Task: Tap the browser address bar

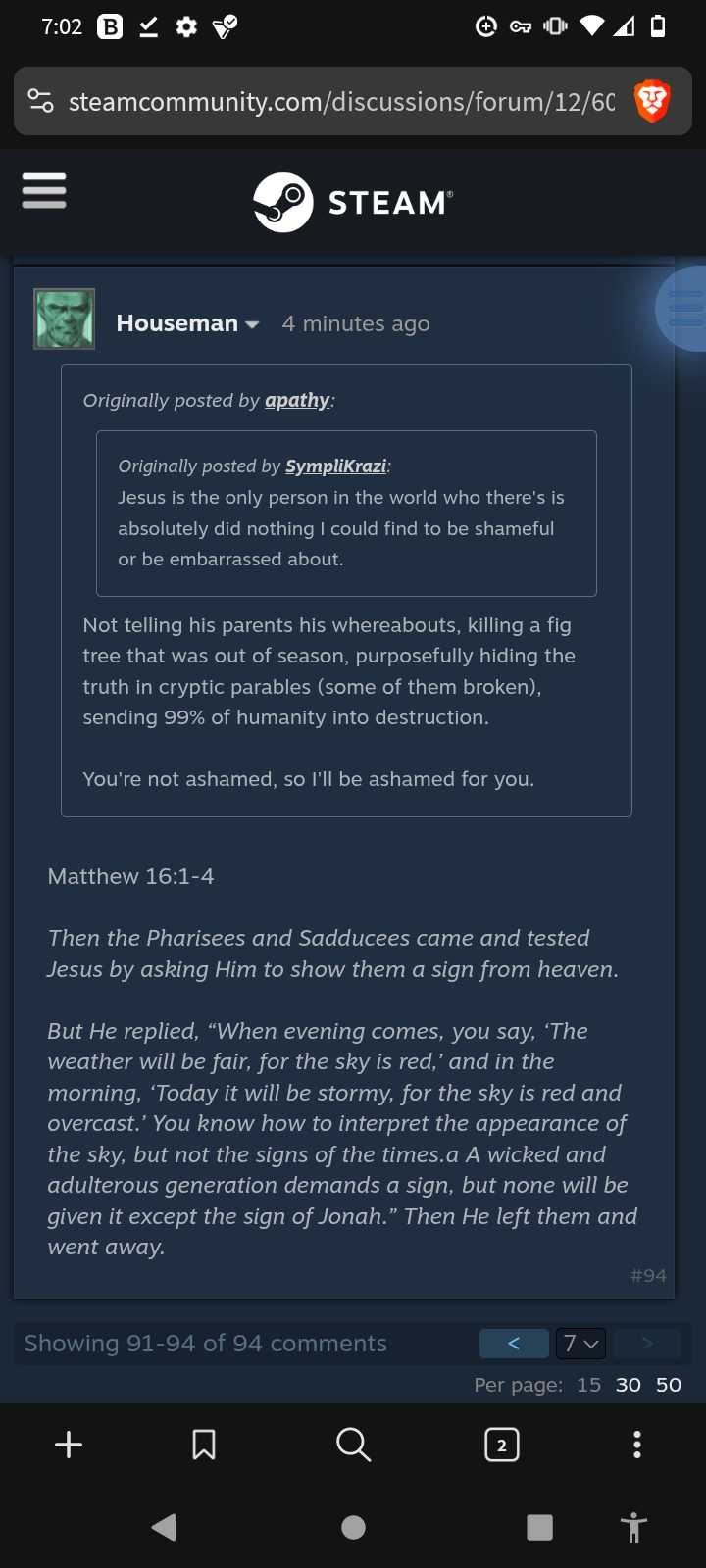Action: tap(341, 102)
